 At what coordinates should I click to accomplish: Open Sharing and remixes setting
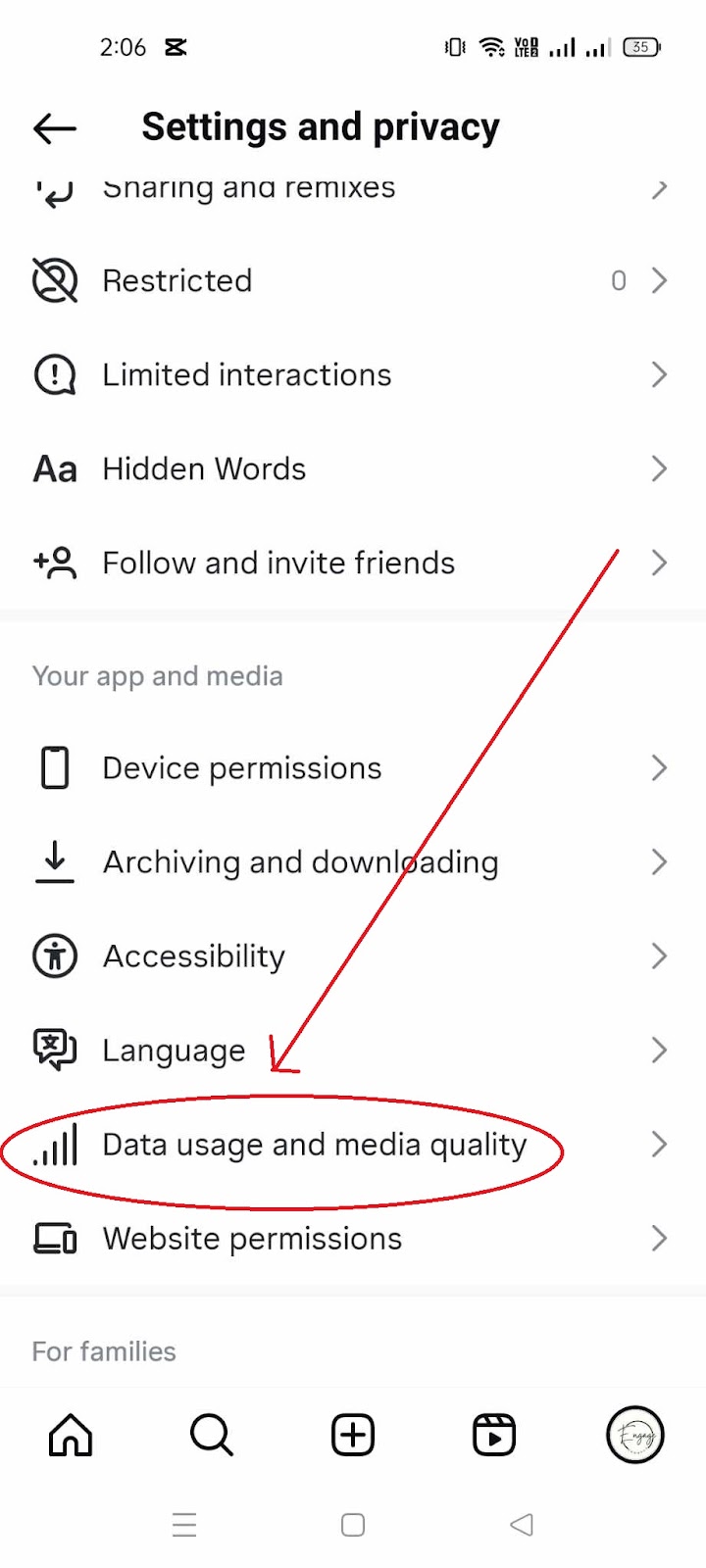coord(248,188)
